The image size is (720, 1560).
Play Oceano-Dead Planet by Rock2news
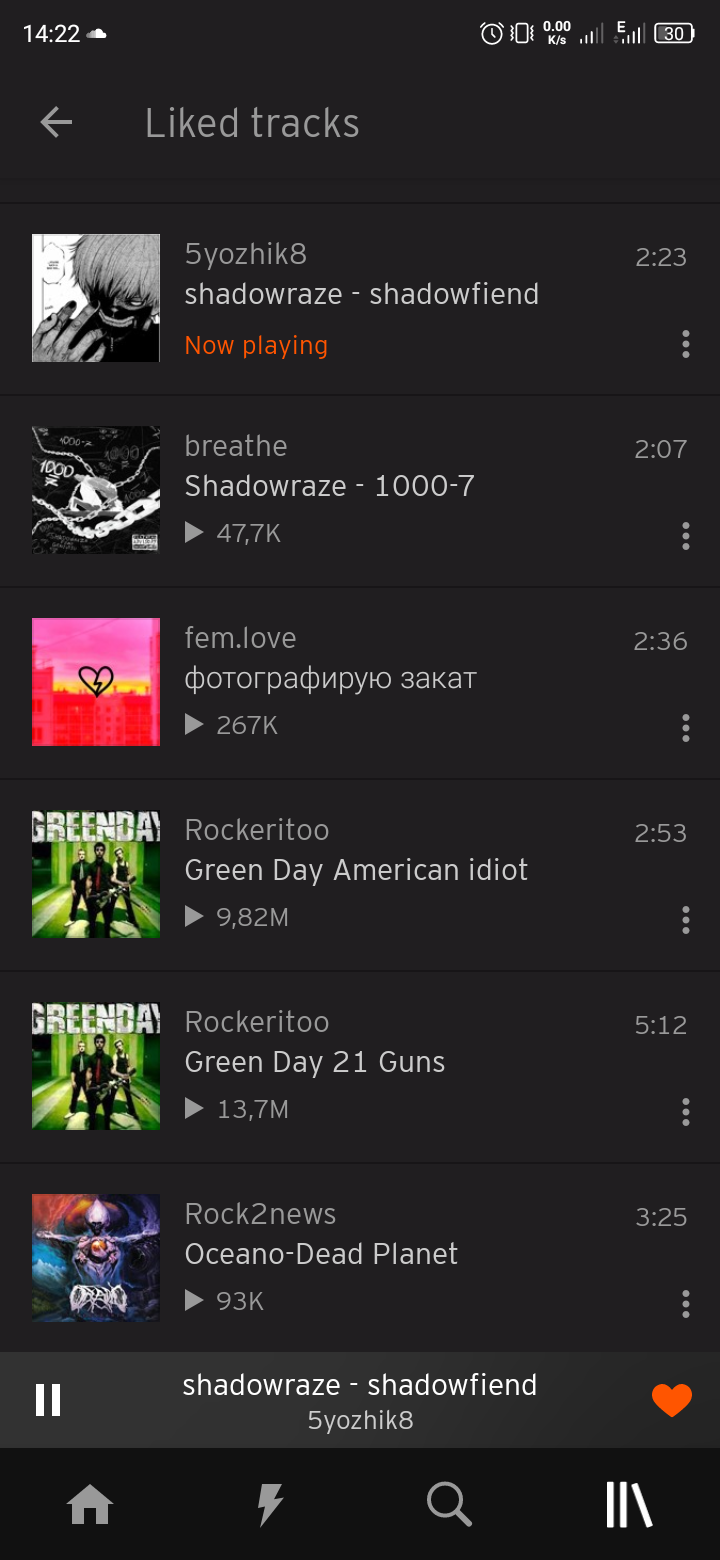click(360, 1255)
